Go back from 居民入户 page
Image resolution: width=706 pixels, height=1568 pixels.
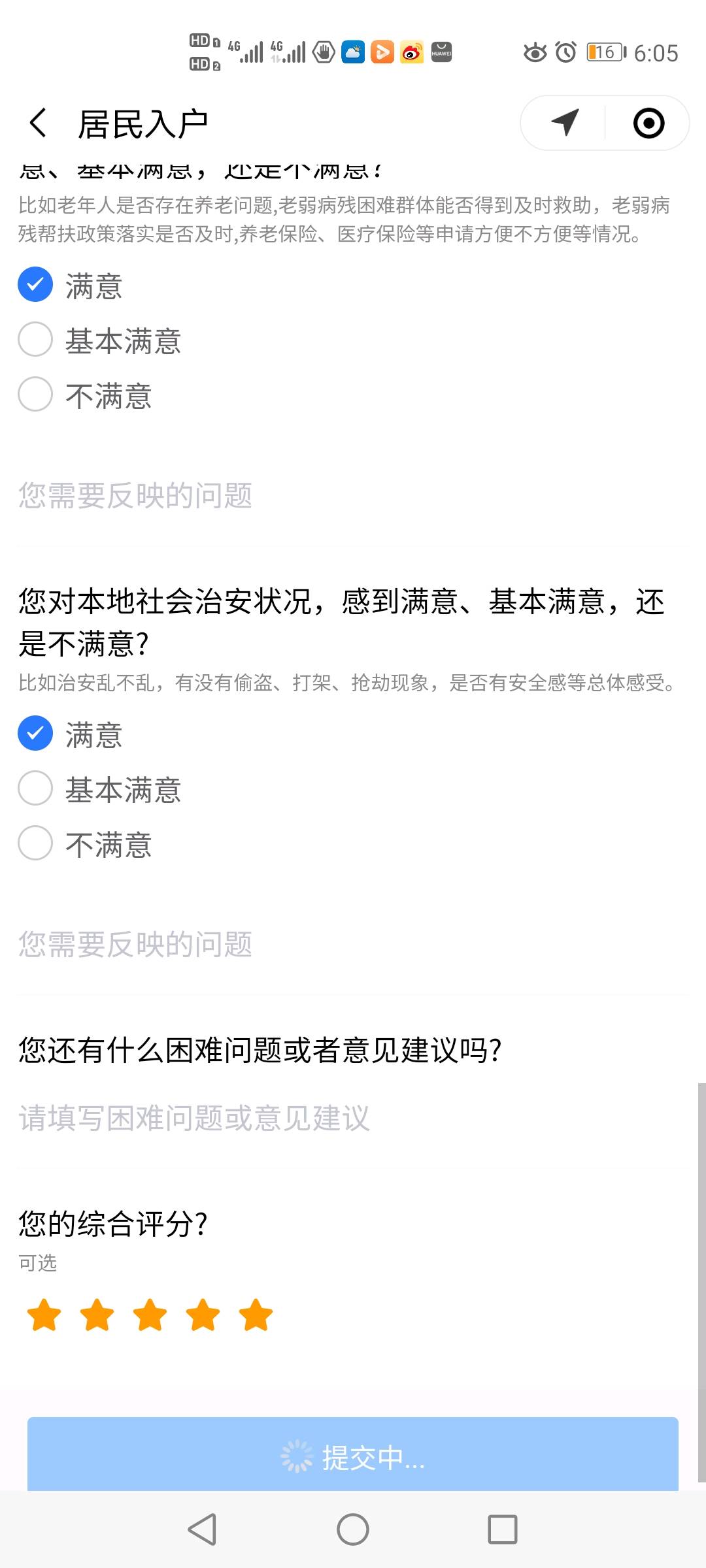pos(39,123)
